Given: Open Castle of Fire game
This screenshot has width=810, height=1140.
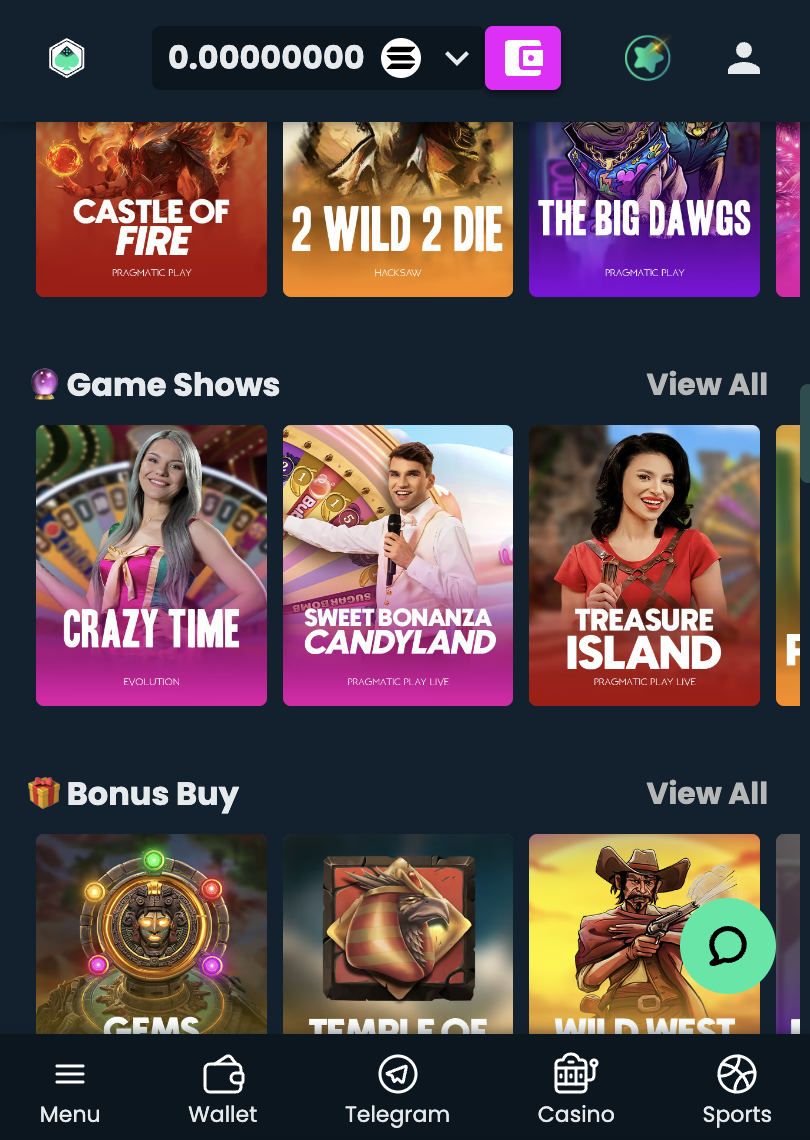Looking at the screenshot, I should click(x=151, y=210).
